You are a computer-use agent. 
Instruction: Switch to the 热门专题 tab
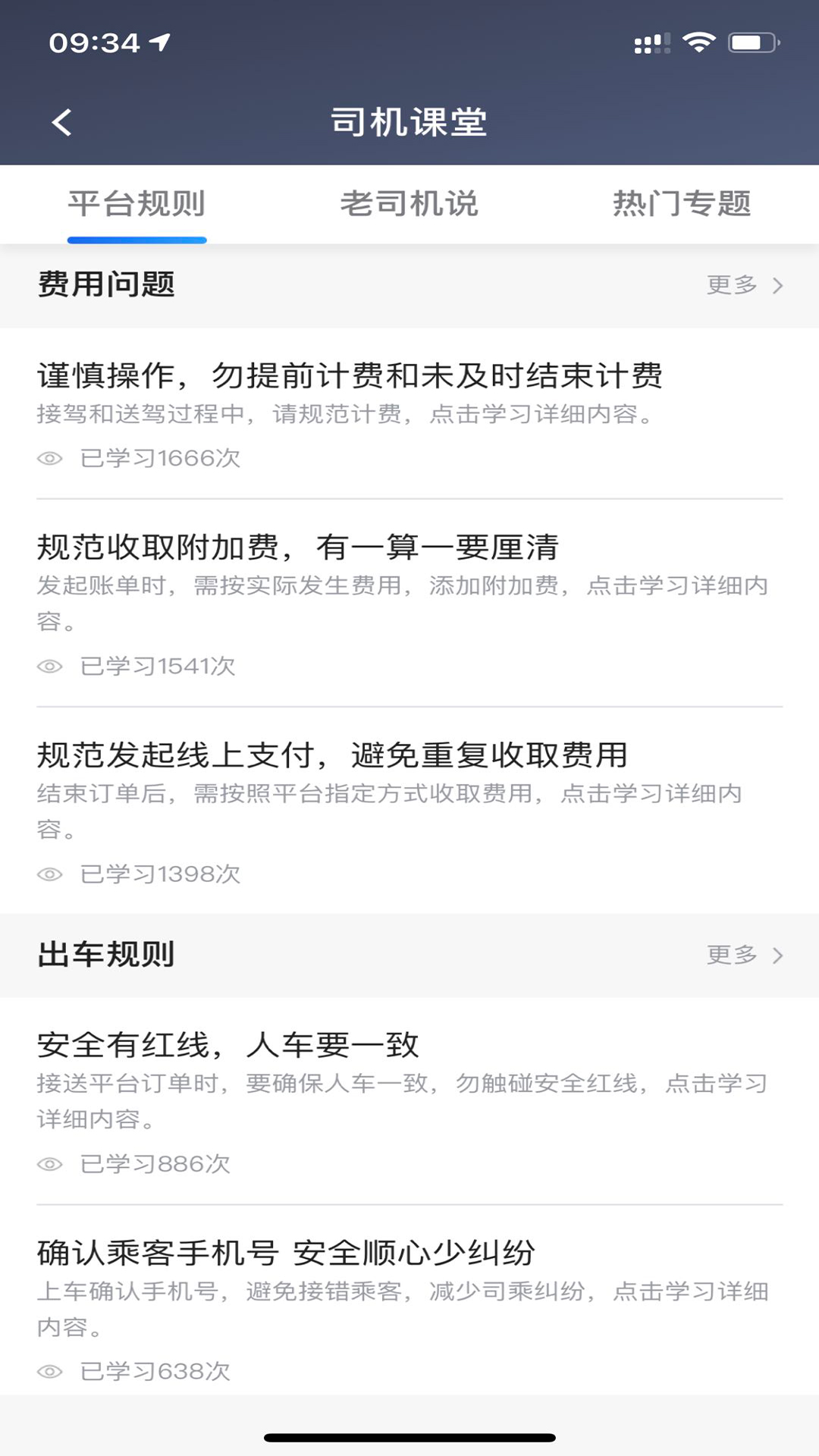point(681,205)
